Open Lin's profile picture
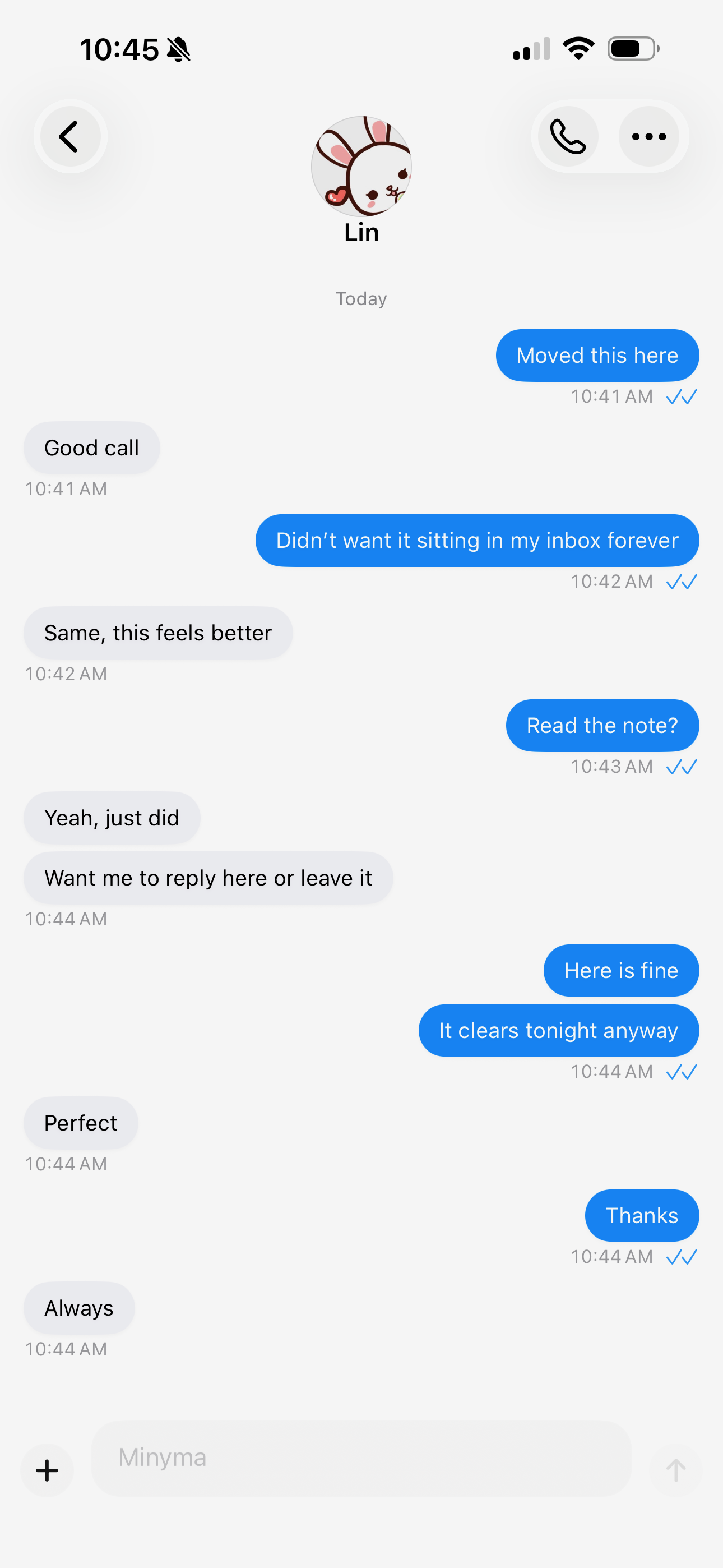Viewport: 723px width, 1568px height. click(361, 166)
